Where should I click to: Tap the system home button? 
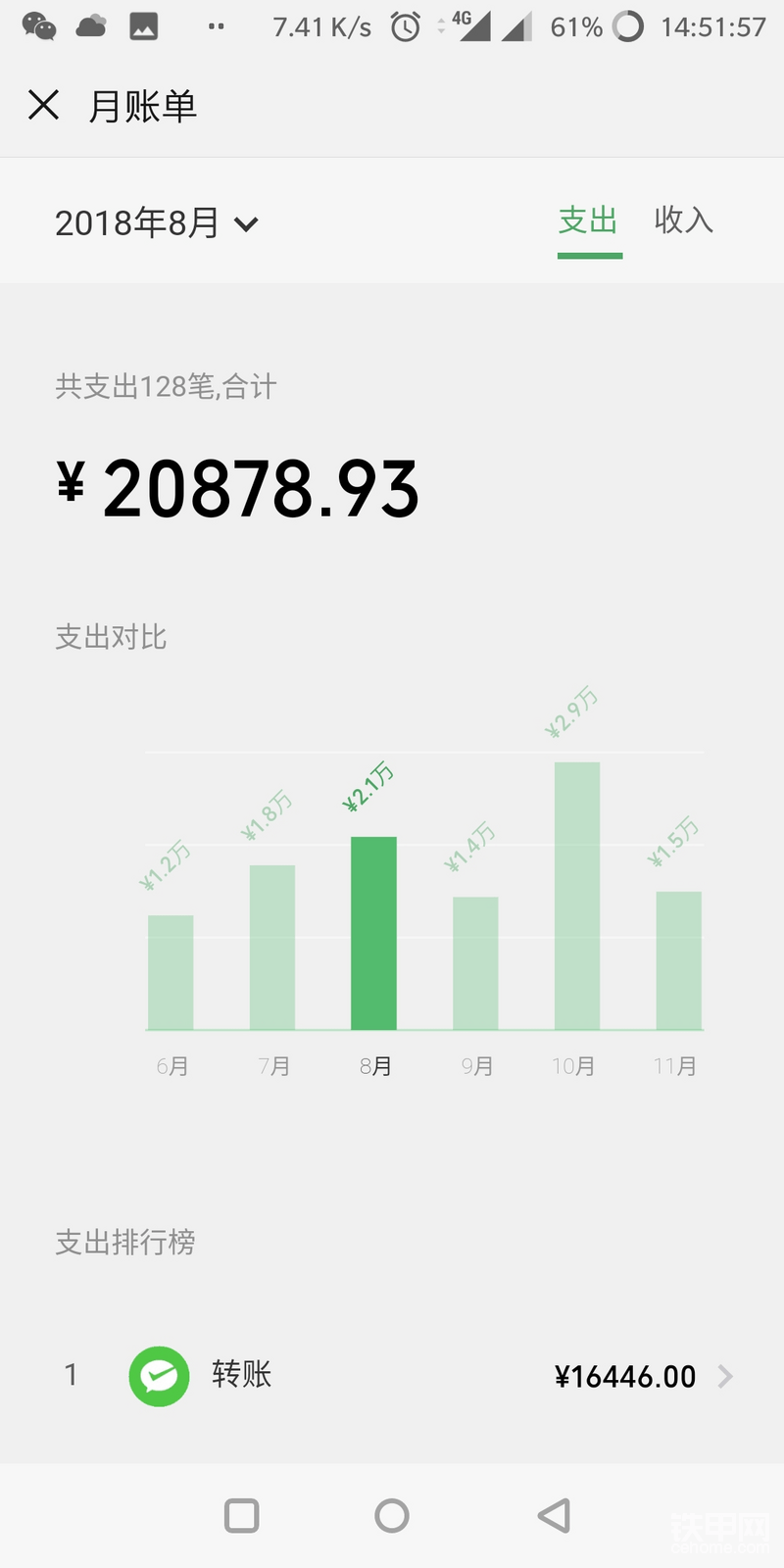pos(392,1515)
